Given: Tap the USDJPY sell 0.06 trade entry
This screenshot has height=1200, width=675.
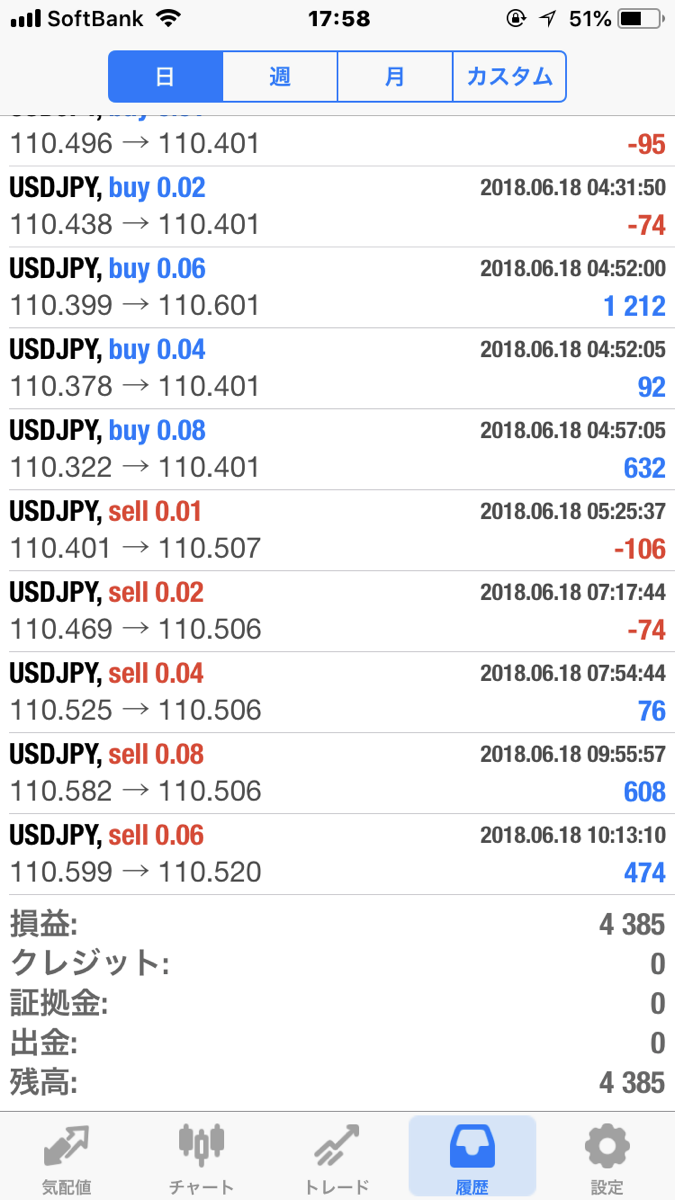Looking at the screenshot, I should [x=337, y=855].
